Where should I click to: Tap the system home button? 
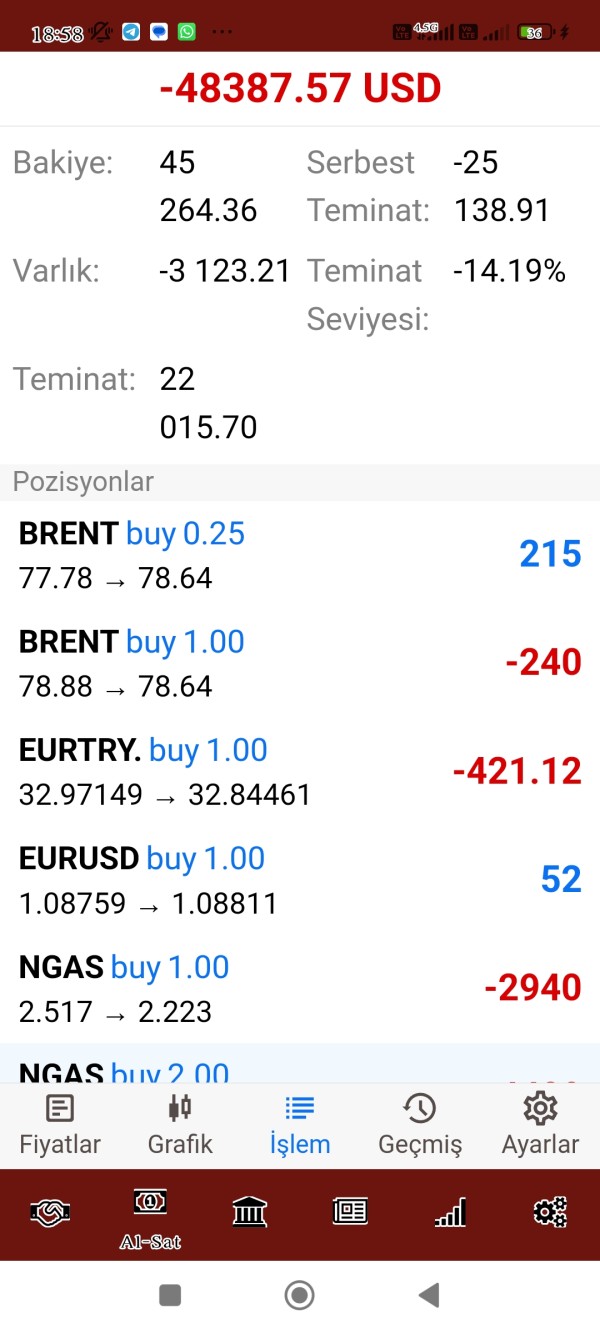click(x=300, y=1296)
